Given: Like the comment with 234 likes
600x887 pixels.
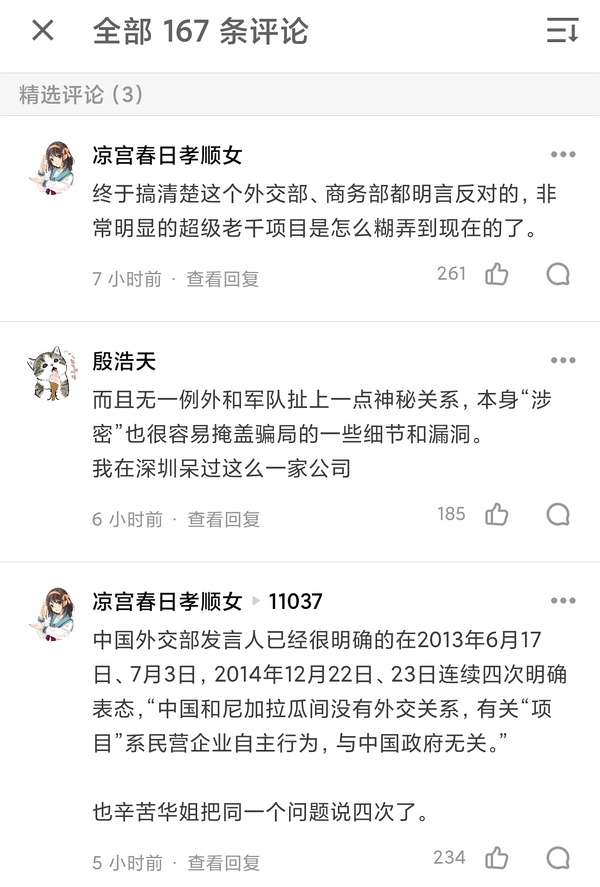Looking at the screenshot, I should pyautogui.click(x=497, y=857).
